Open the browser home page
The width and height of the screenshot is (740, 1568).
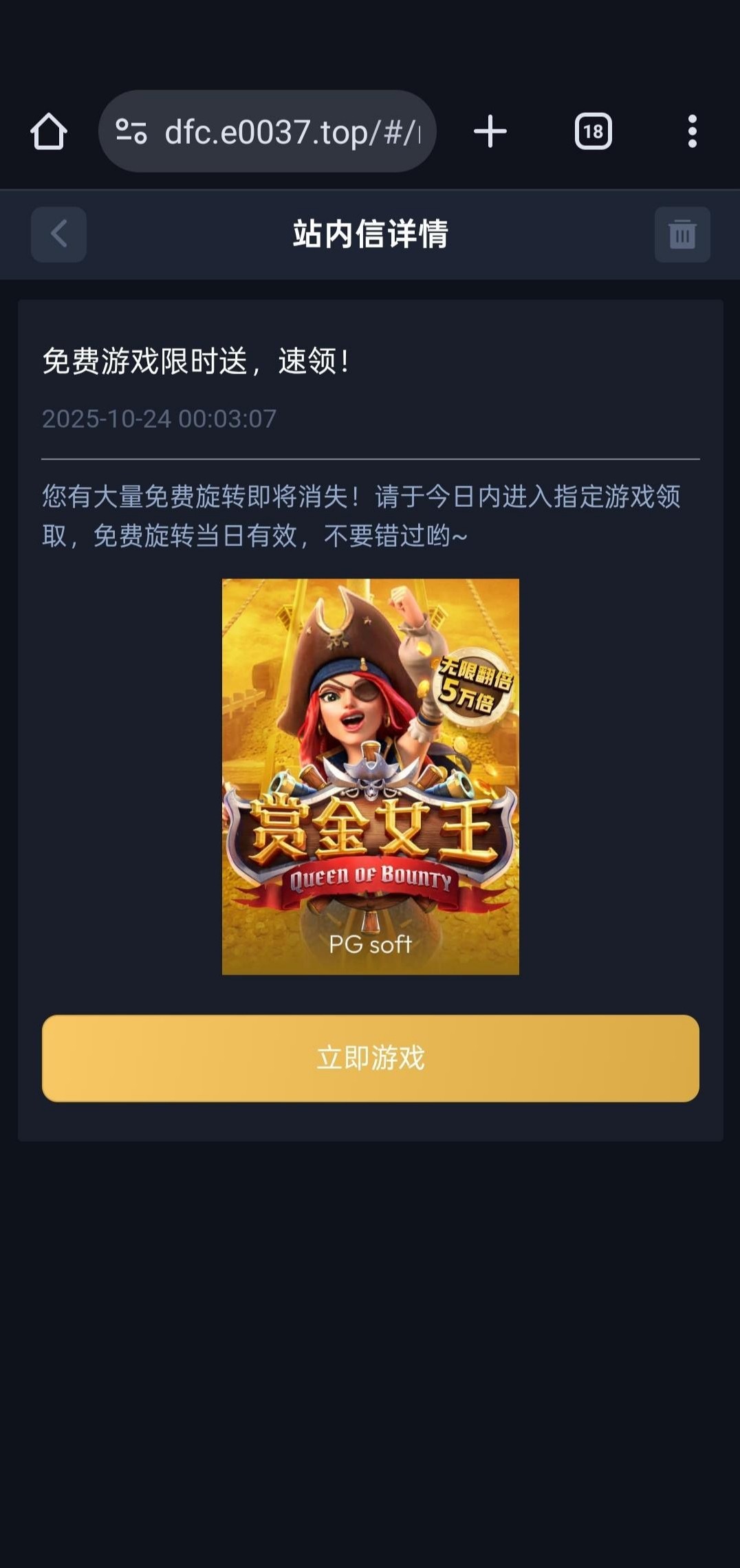(48, 131)
